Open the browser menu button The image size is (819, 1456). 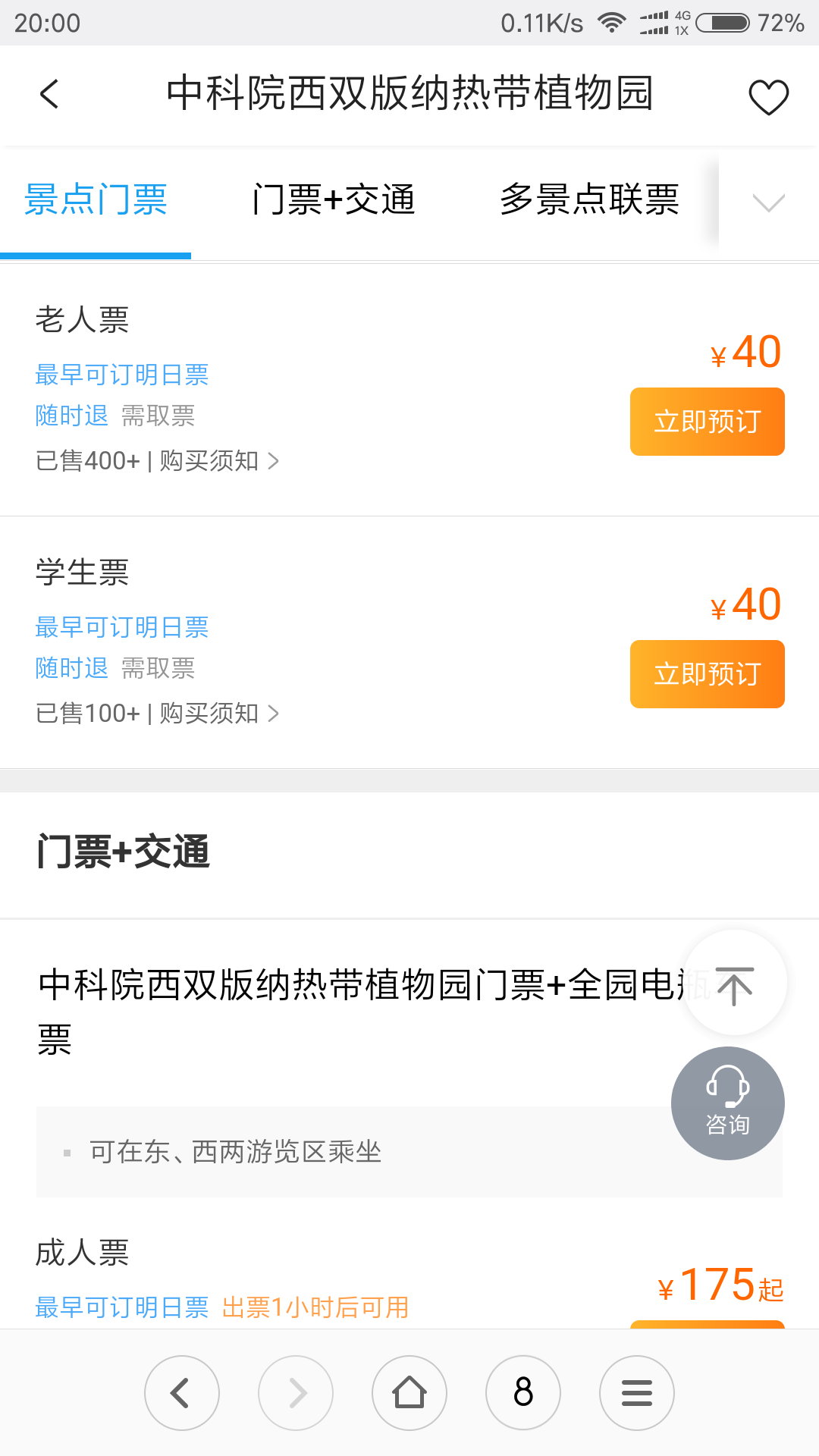point(637,1393)
